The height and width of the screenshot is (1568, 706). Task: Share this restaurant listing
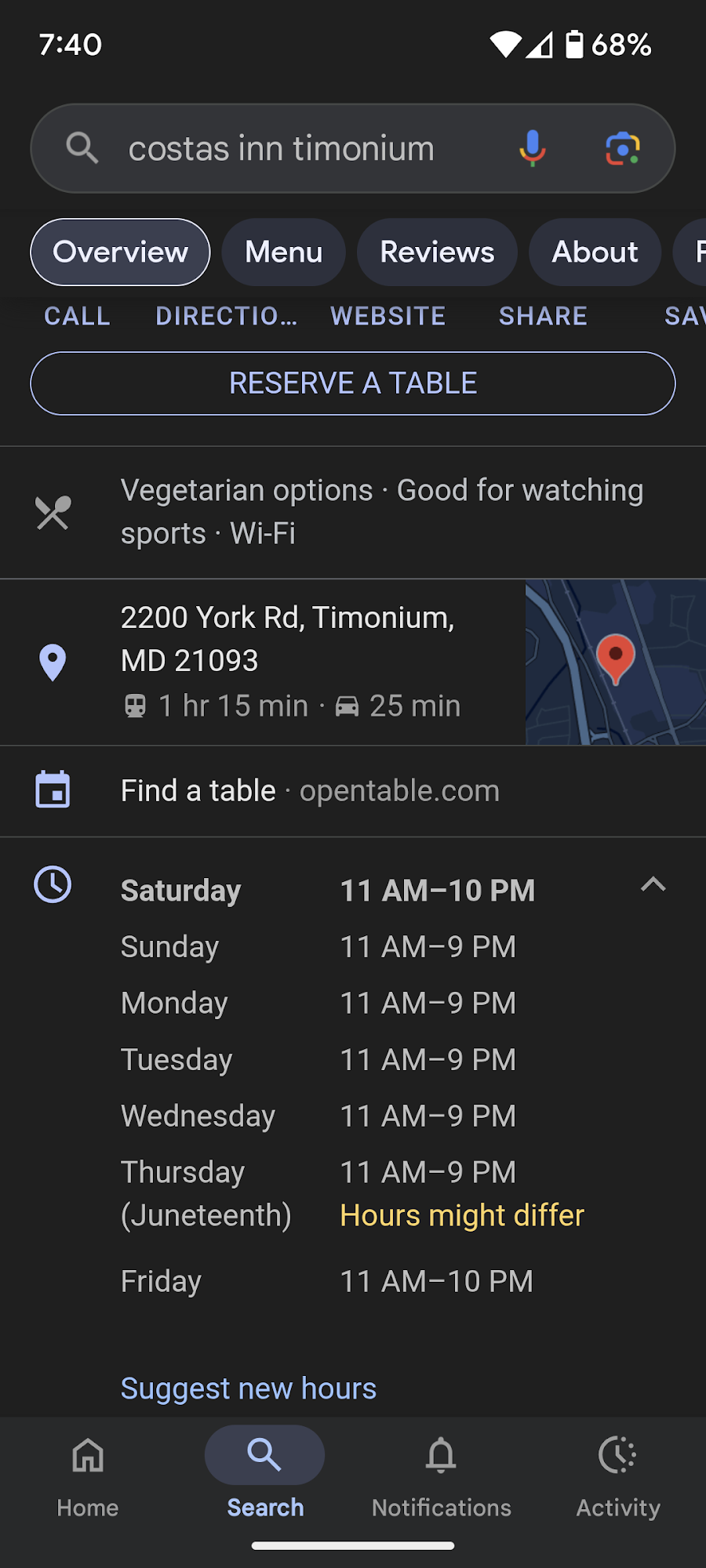[x=543, y=316]
